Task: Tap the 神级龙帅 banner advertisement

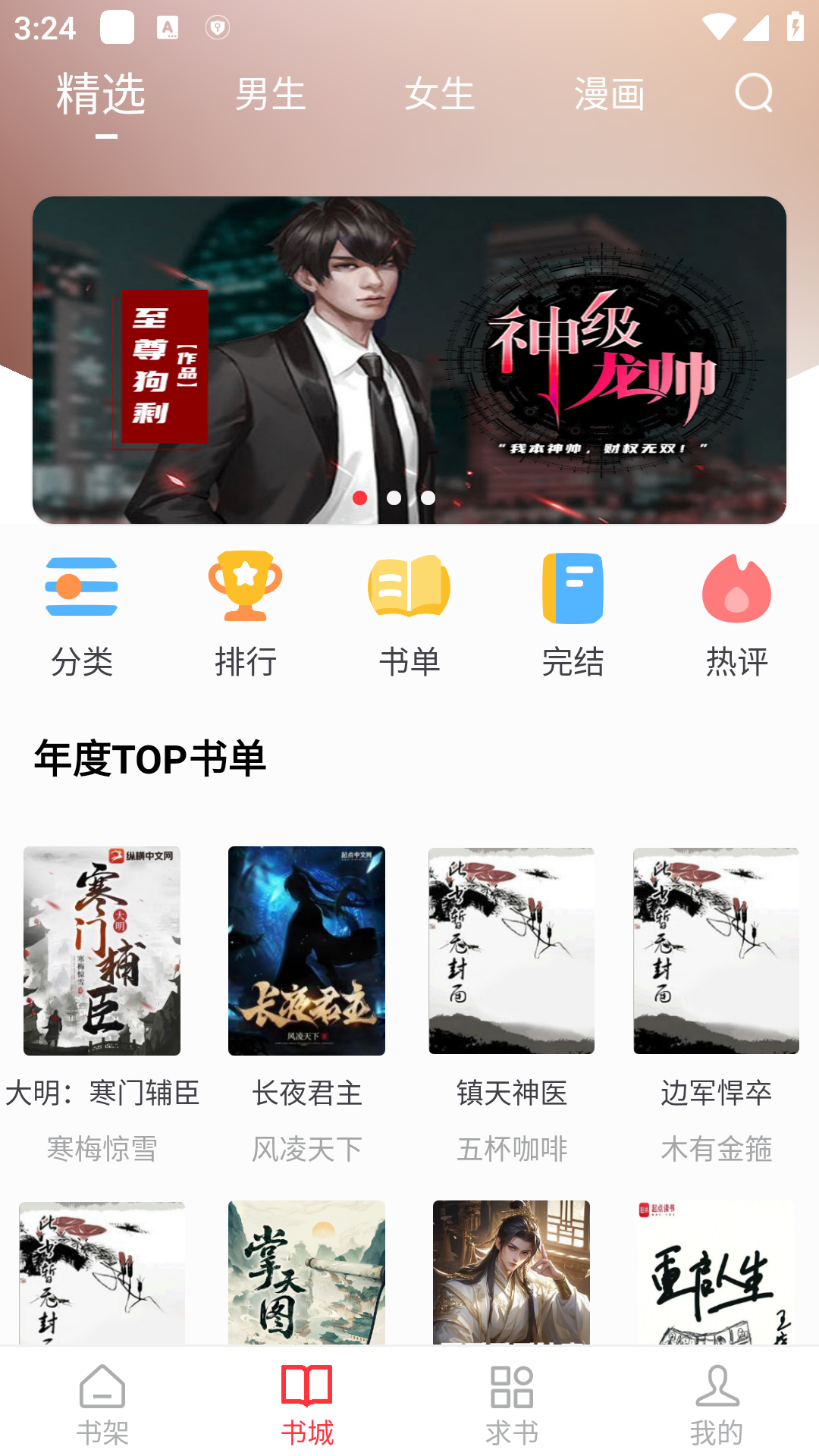Action: pos(409,356)
